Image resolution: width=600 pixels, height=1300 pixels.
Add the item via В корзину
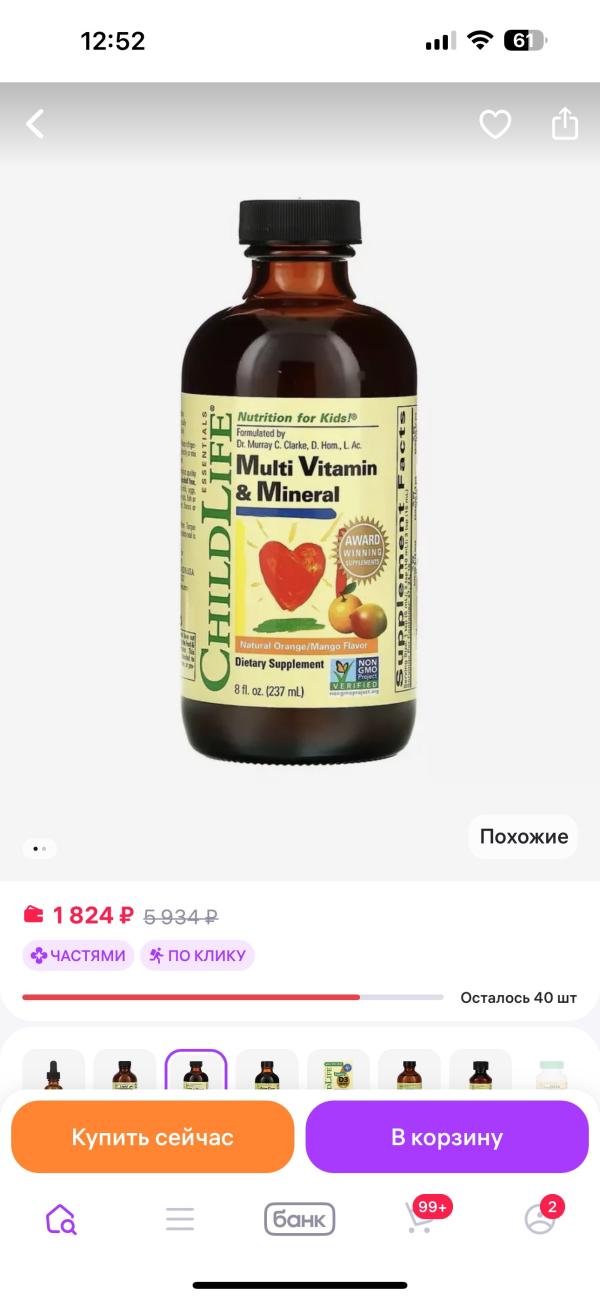[x=446, y=1137]
